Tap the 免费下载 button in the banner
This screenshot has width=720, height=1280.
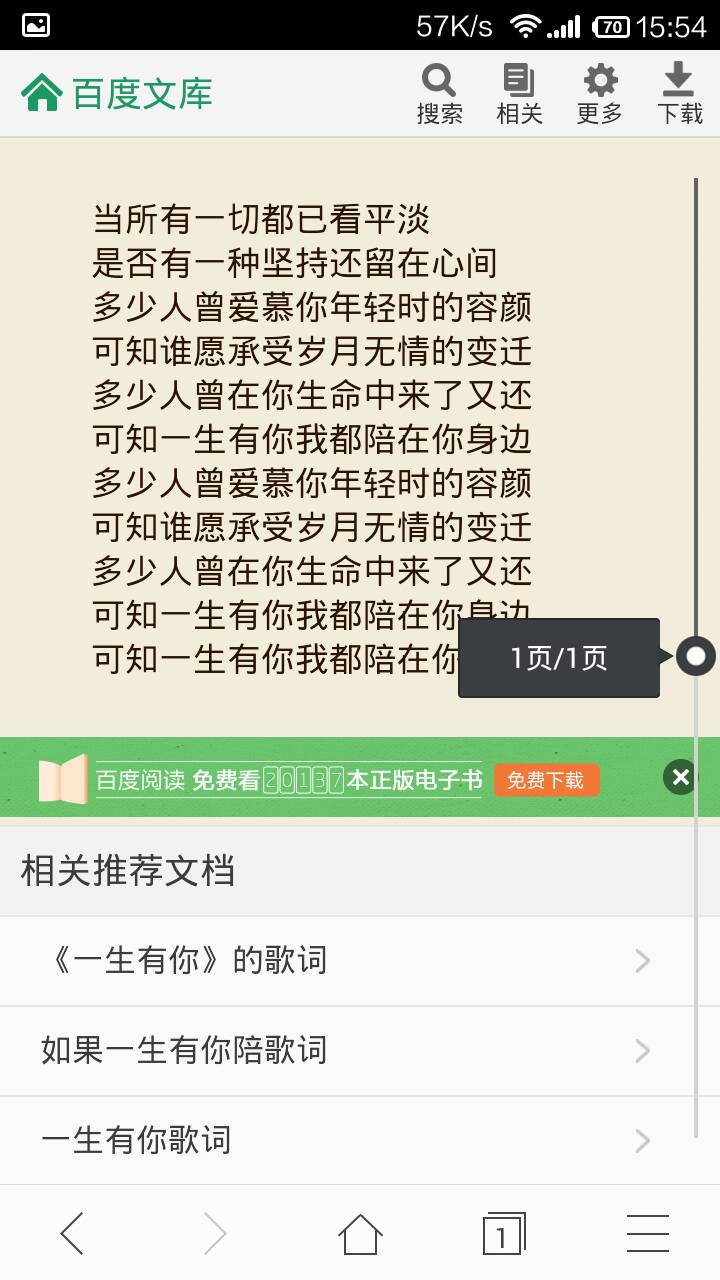[x=546, y=780]
